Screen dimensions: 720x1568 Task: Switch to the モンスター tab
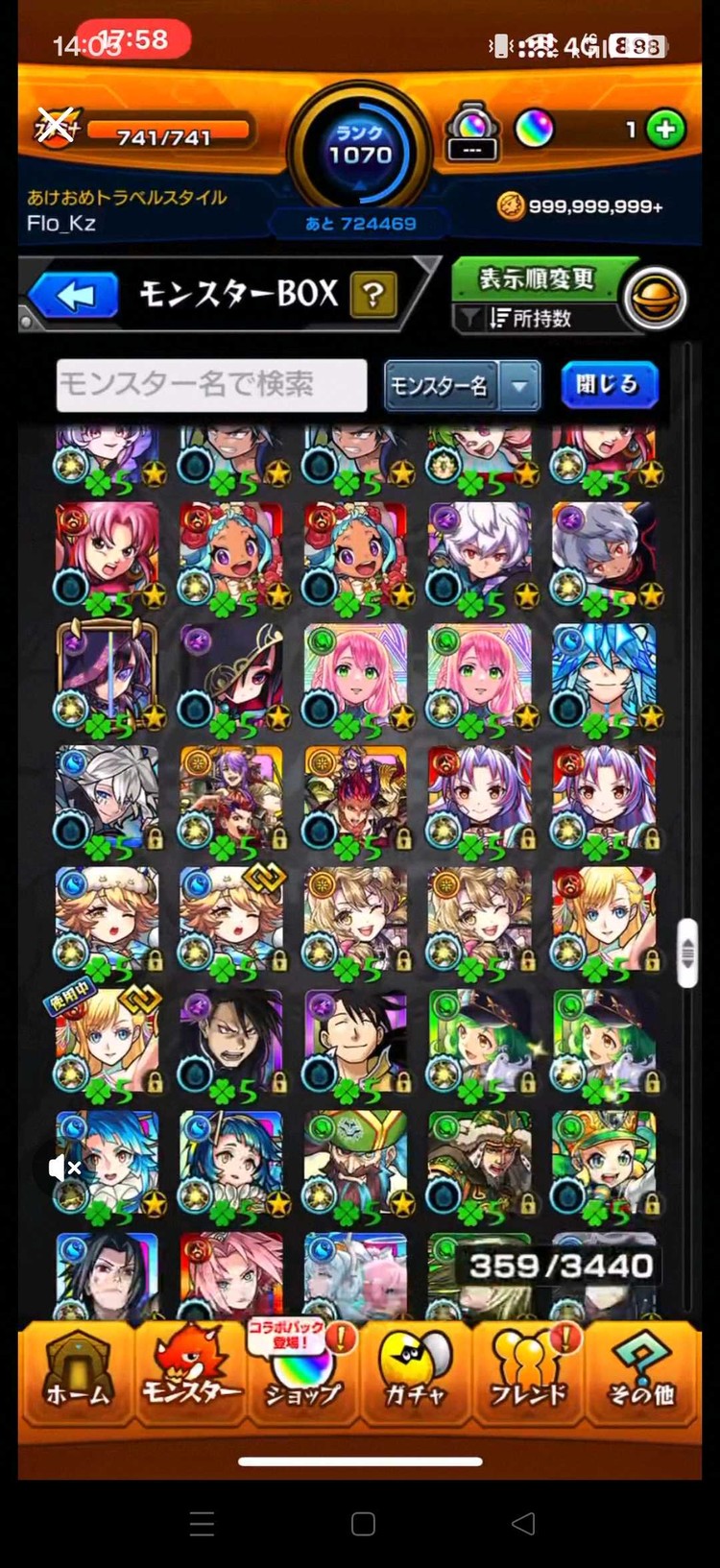click(x=191, y=1373)
